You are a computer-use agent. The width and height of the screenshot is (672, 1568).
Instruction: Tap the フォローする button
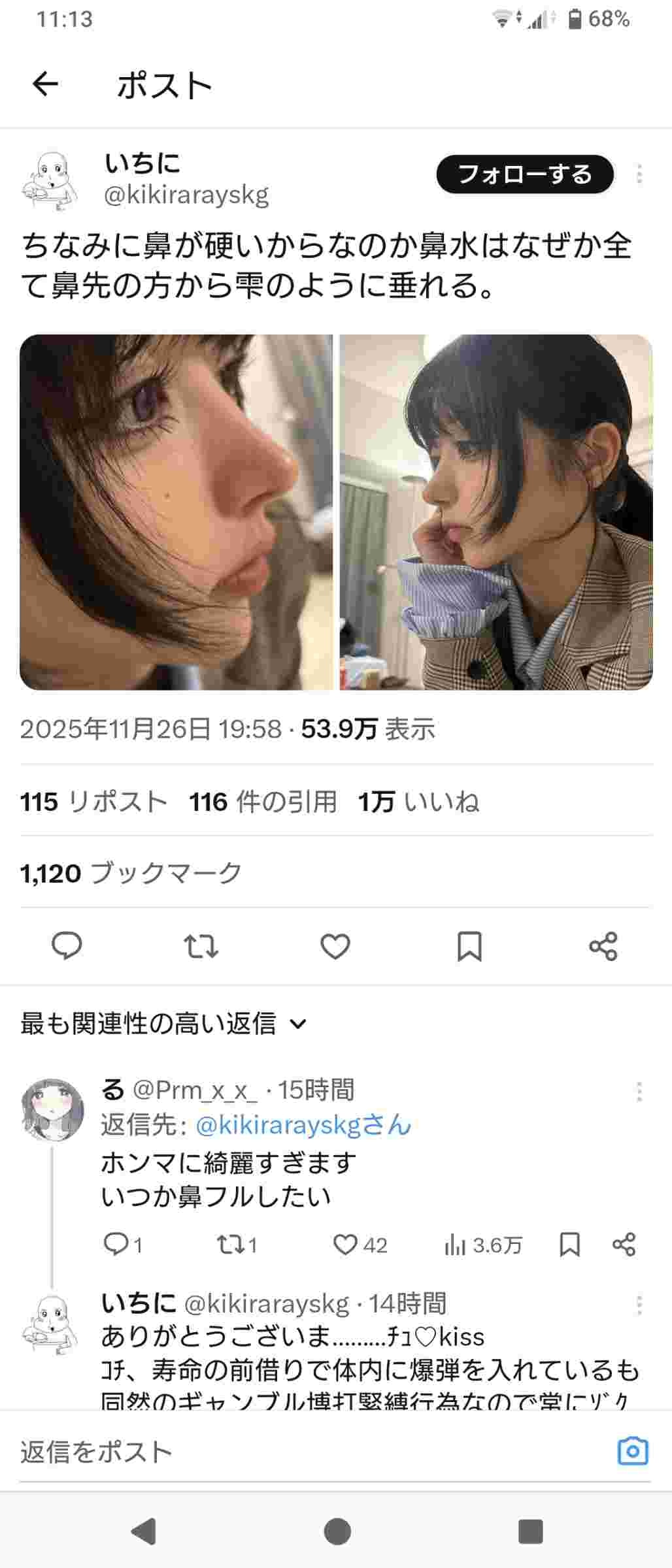525,174
